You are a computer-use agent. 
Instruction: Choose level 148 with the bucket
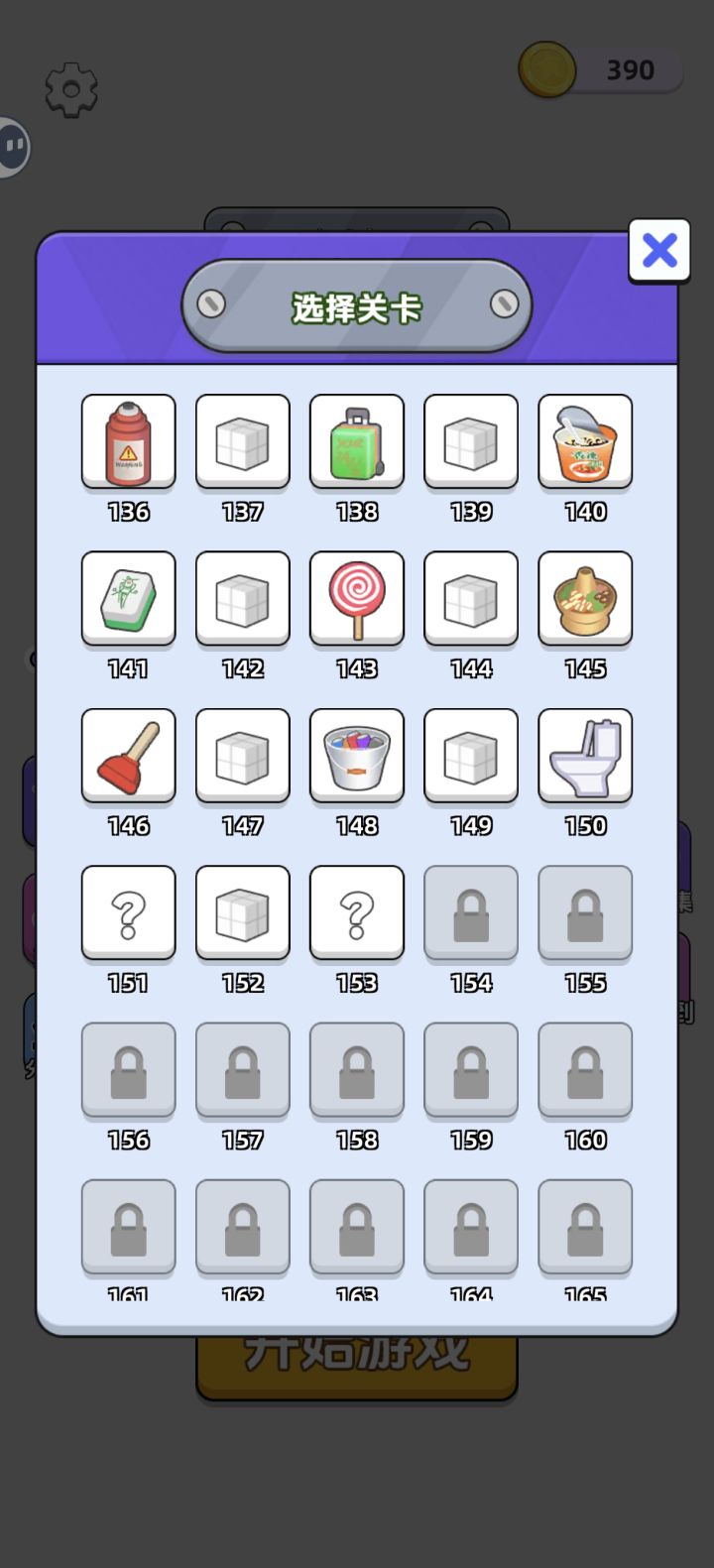[357, 755]
